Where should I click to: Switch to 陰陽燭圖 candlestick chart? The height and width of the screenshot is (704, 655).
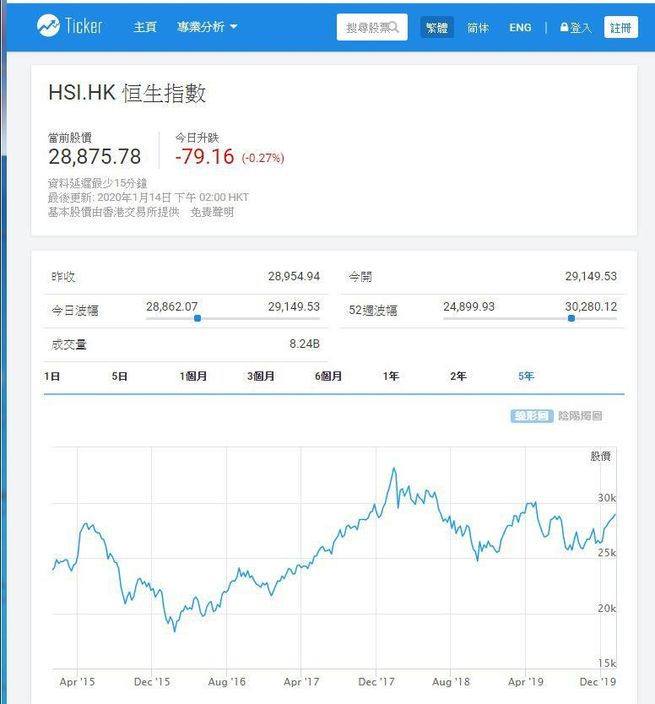(x=580, y=416)
